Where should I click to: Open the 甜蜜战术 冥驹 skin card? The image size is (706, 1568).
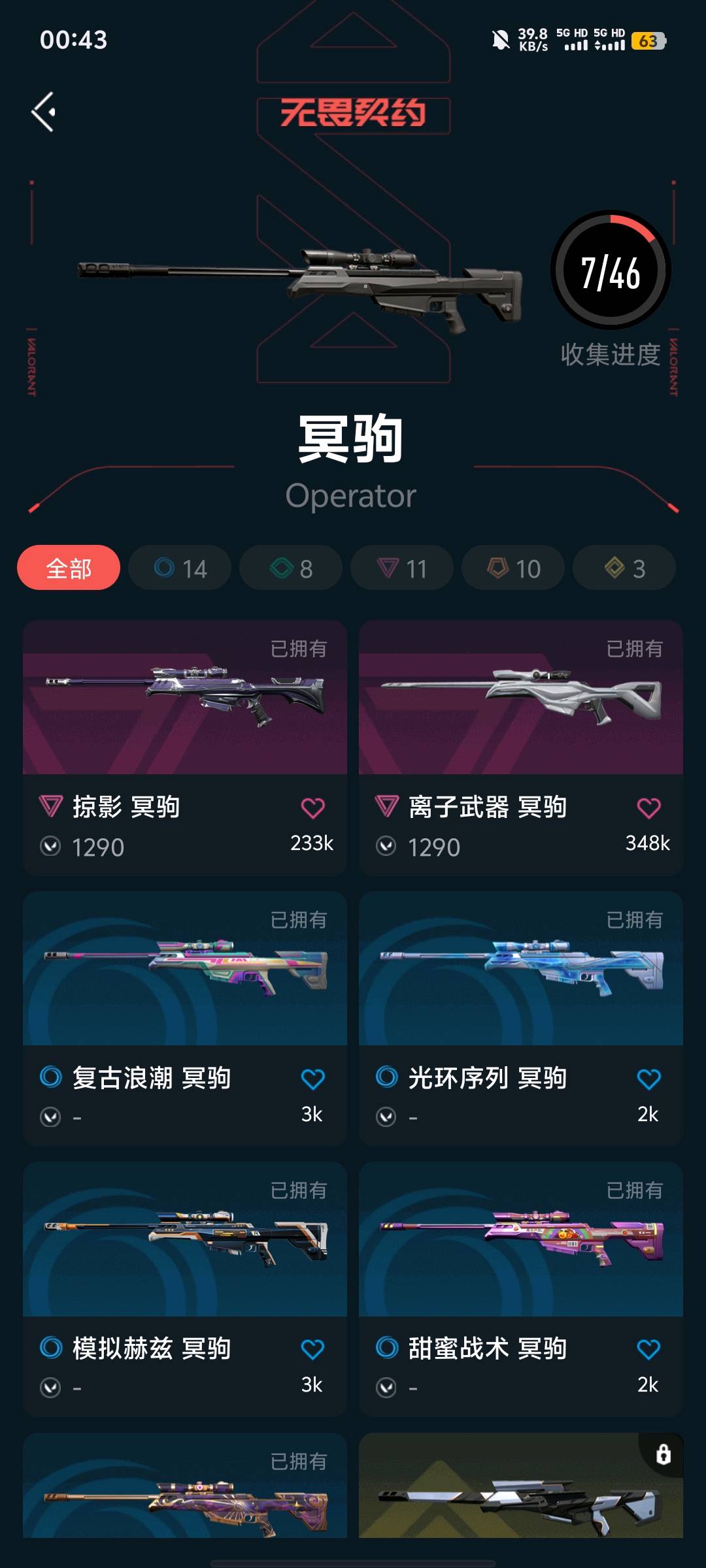click(521, 1289)
